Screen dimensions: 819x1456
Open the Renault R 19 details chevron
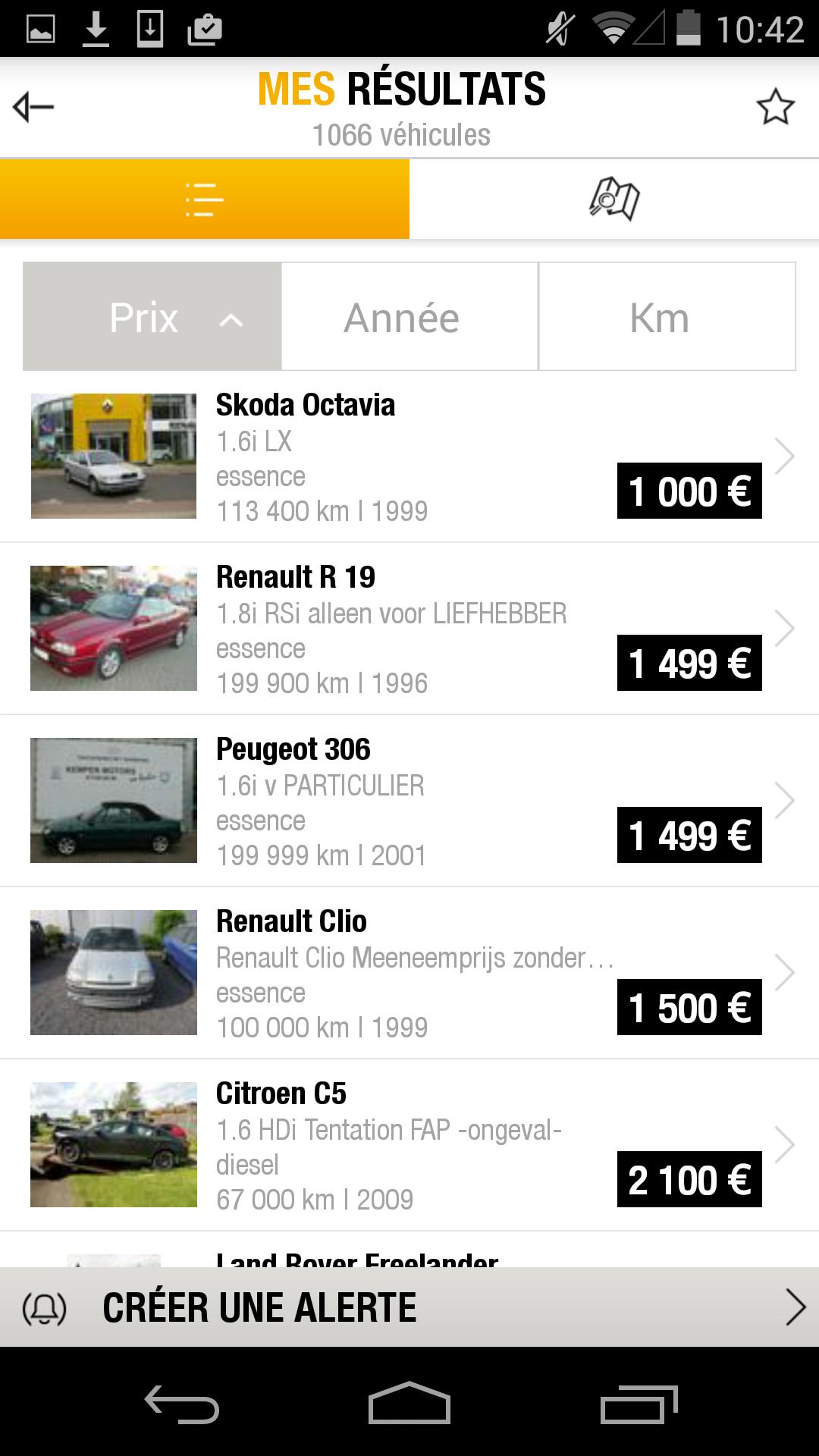[786, 627]
